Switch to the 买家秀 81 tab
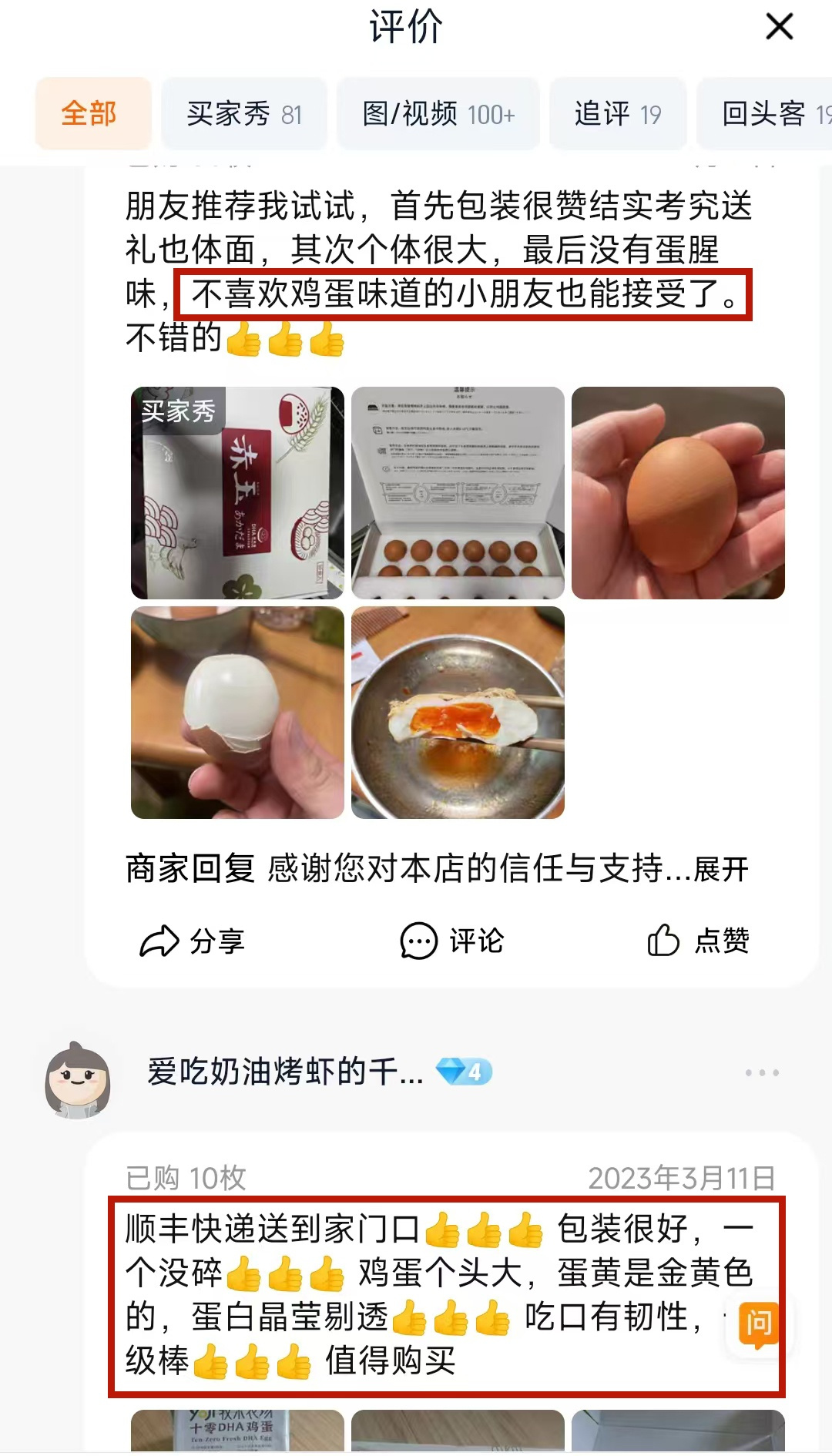The width and height of the screenshot is (832, 1456). [x=244, y=113]
